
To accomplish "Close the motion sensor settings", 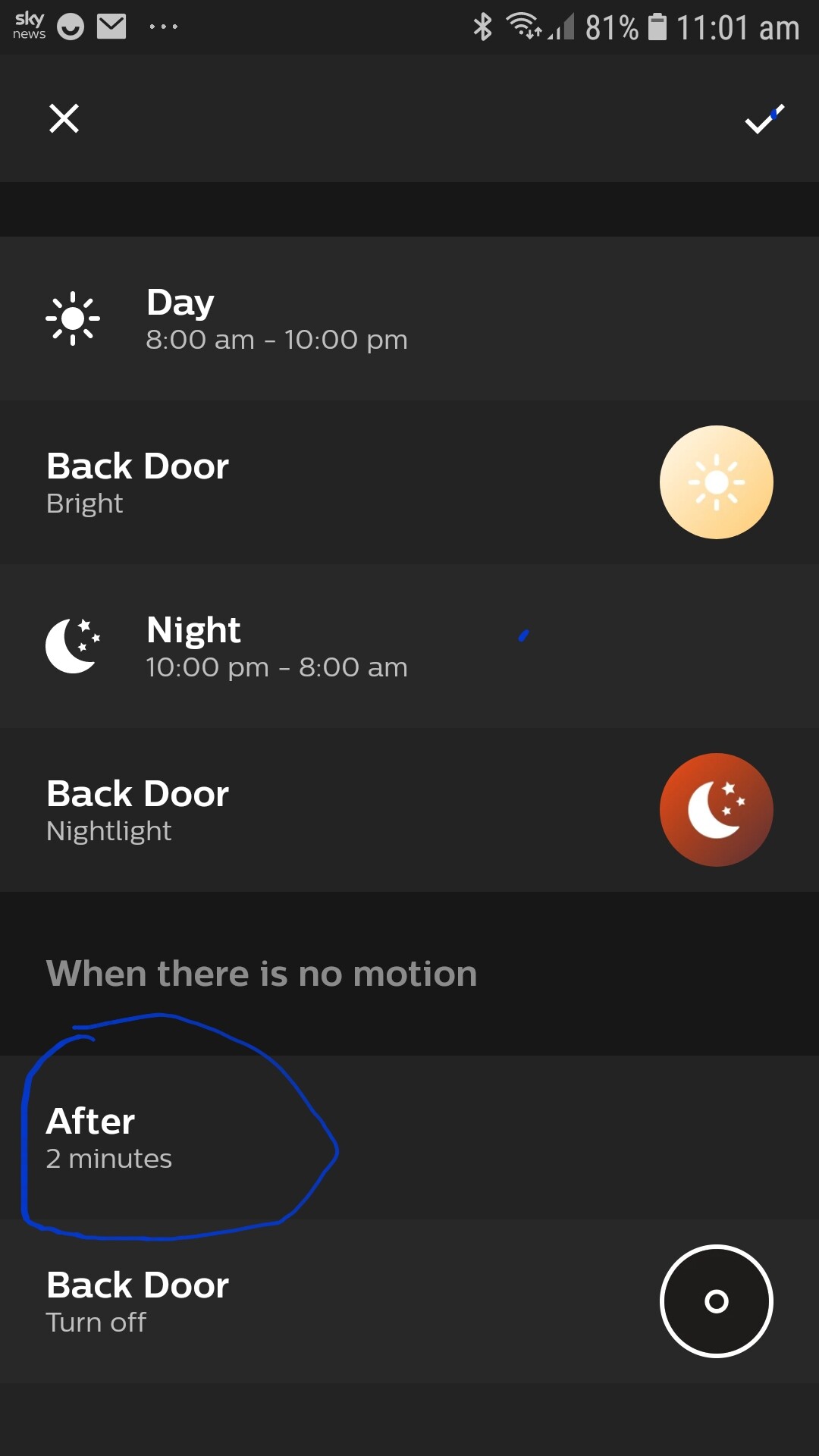I will [64, 118].
